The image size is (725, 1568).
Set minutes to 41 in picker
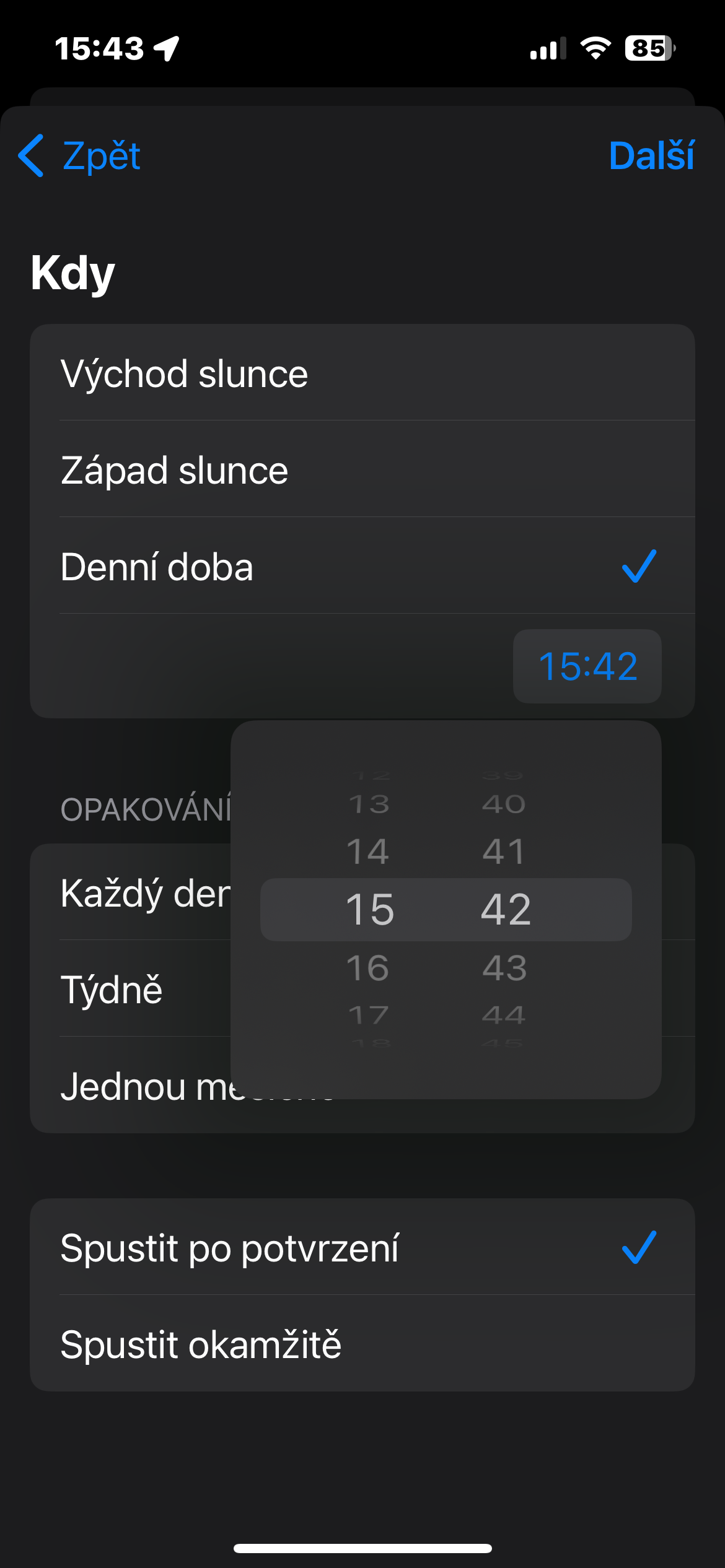[x=504, y=852]
